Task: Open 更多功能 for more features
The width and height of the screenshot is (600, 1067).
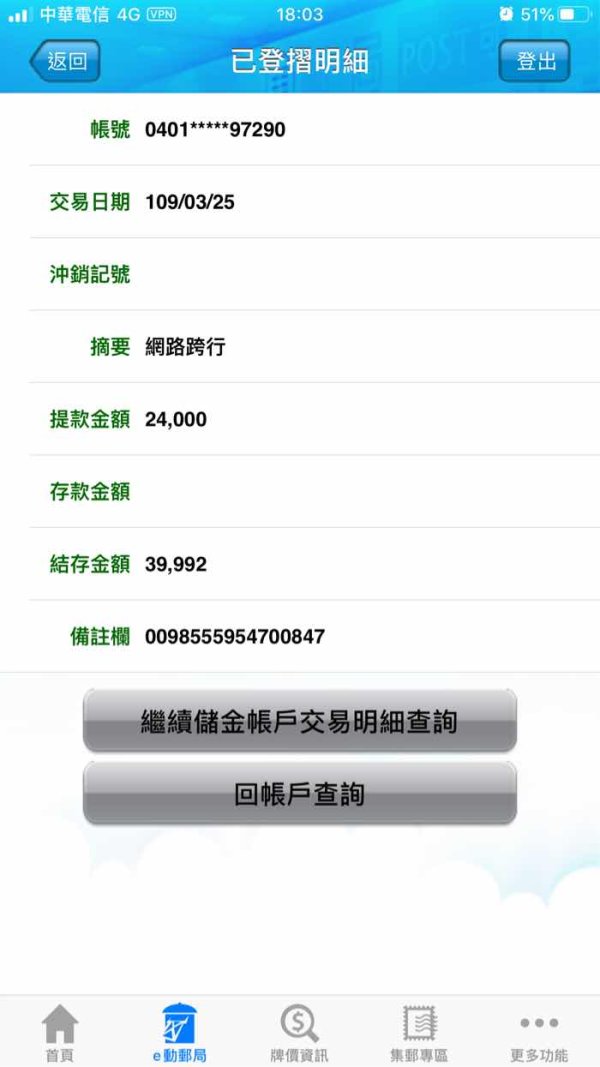Action: point(539,1033)
